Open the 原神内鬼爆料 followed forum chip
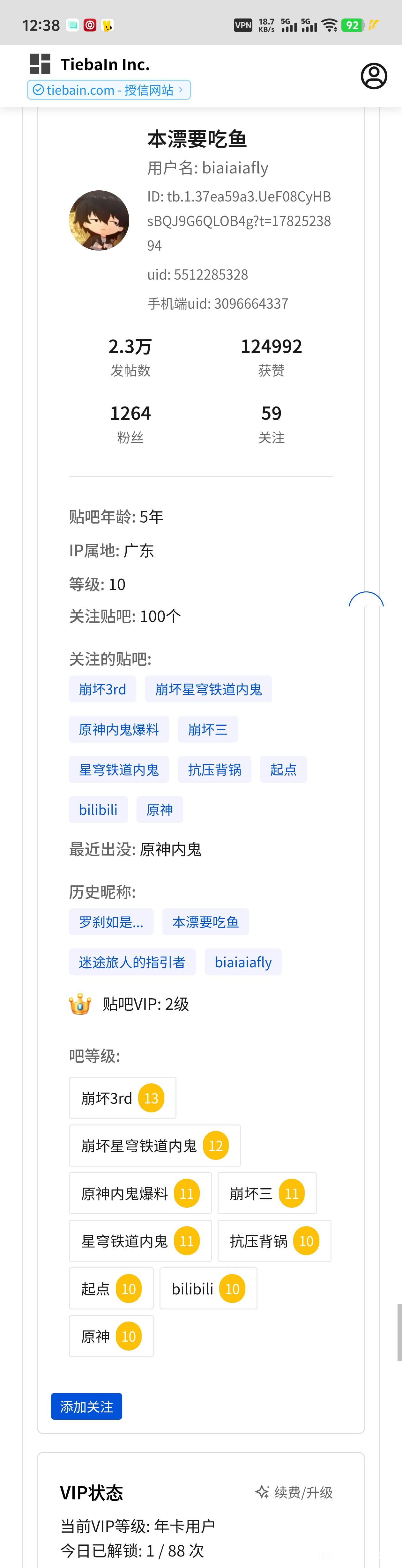 [x=119, y=729]
